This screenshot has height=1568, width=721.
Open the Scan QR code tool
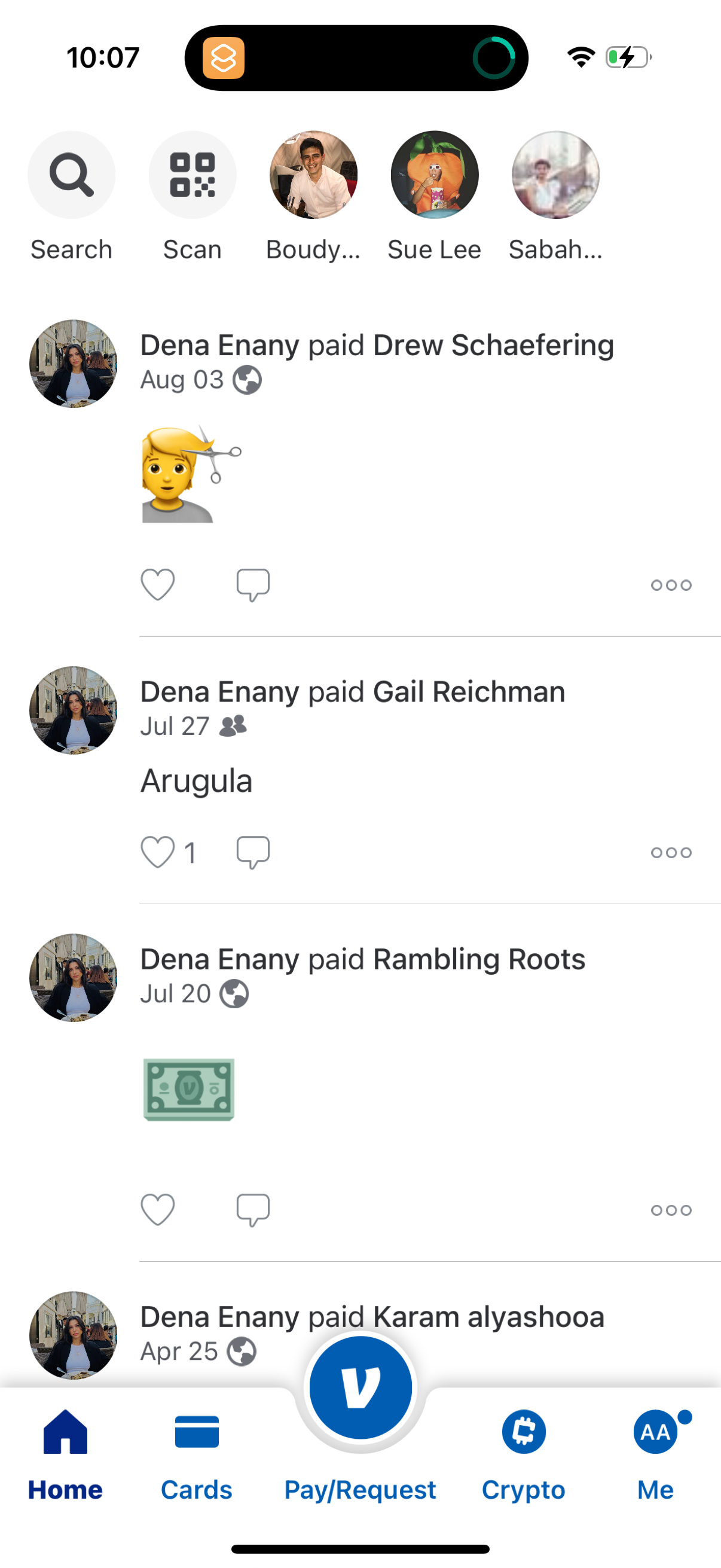tap(193, 175)
